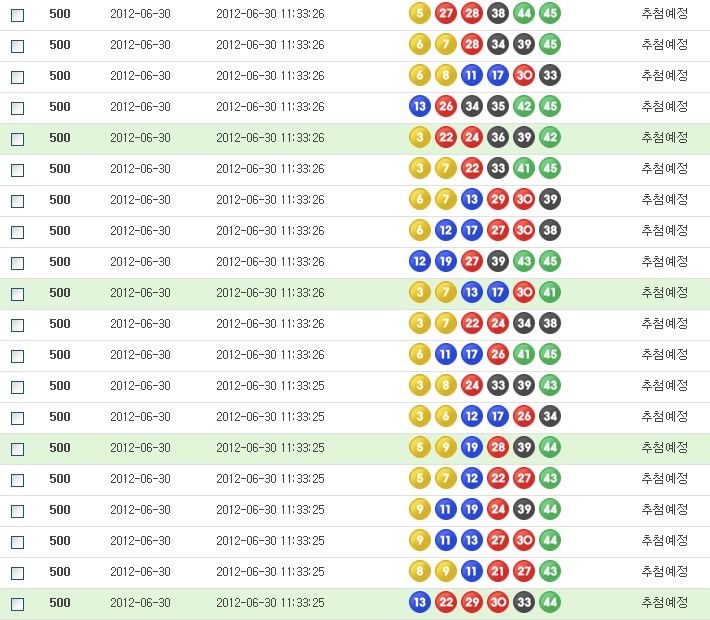Tick the box beside 3 6 12 17 26 34
The width and height of the screenshot is (710, 620).
[x=17, y=419]
